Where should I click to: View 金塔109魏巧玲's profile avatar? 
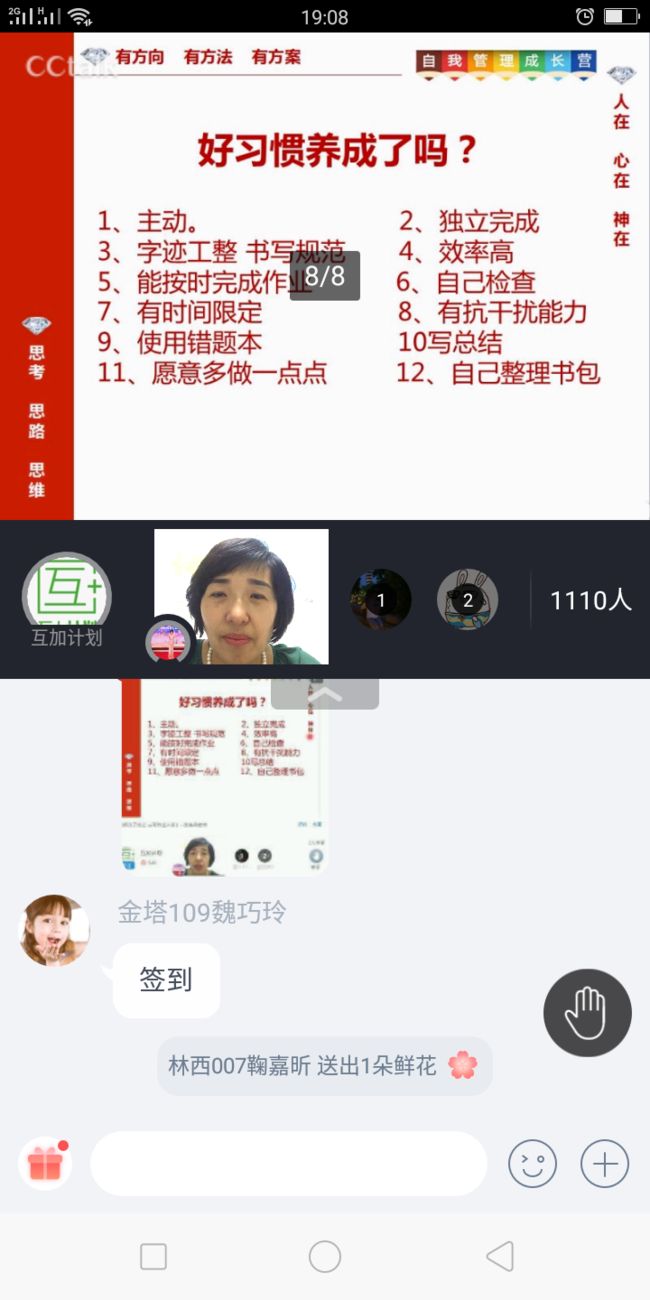(54, 930)
